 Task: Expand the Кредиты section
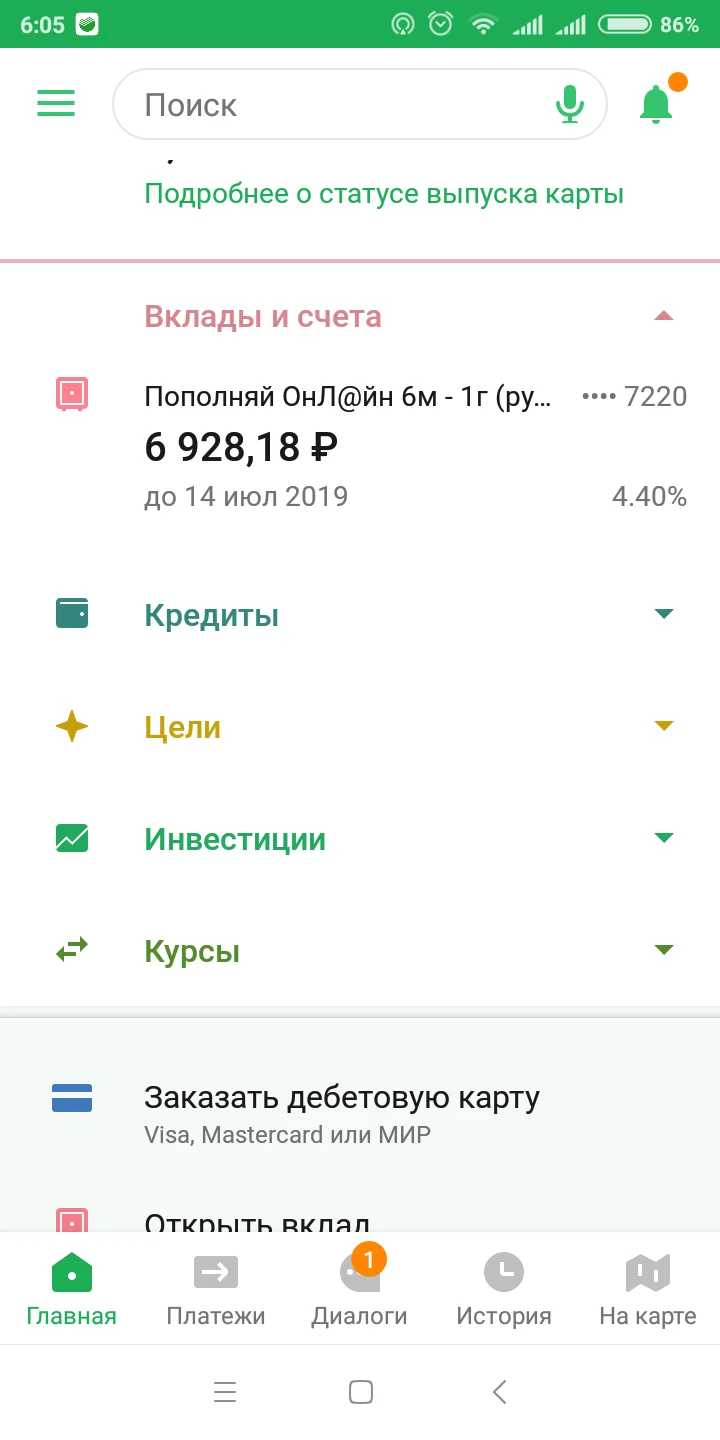coord(664,613)
